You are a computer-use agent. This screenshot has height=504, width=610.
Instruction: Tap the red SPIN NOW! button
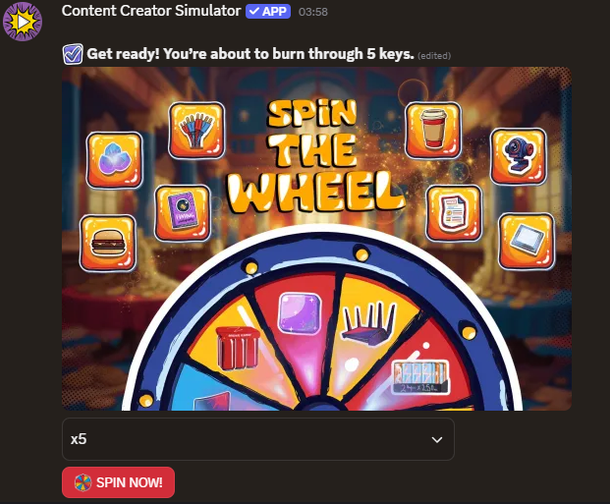pyautogui.click(x=118, y=481)
